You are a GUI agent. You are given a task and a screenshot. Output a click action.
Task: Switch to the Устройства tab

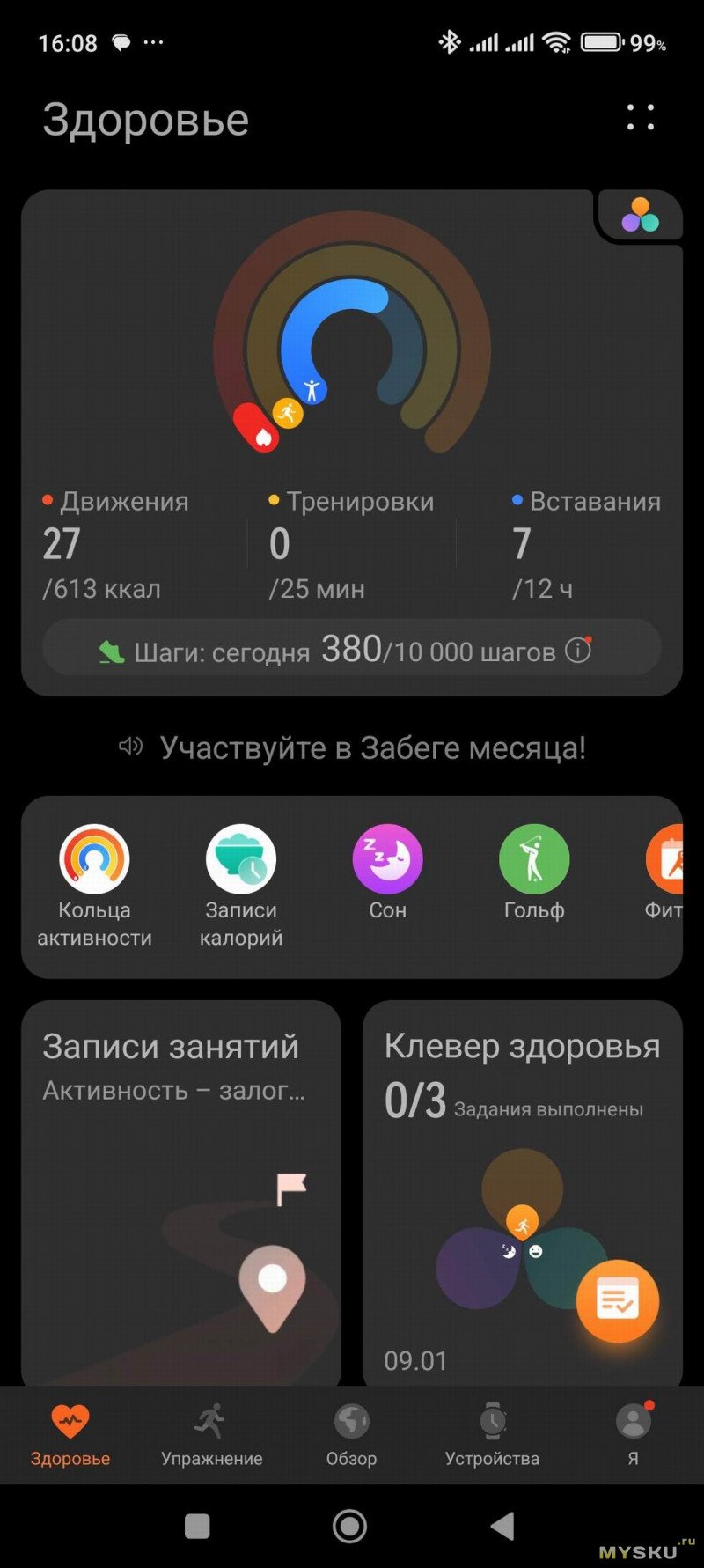[x=492, y=1435]
